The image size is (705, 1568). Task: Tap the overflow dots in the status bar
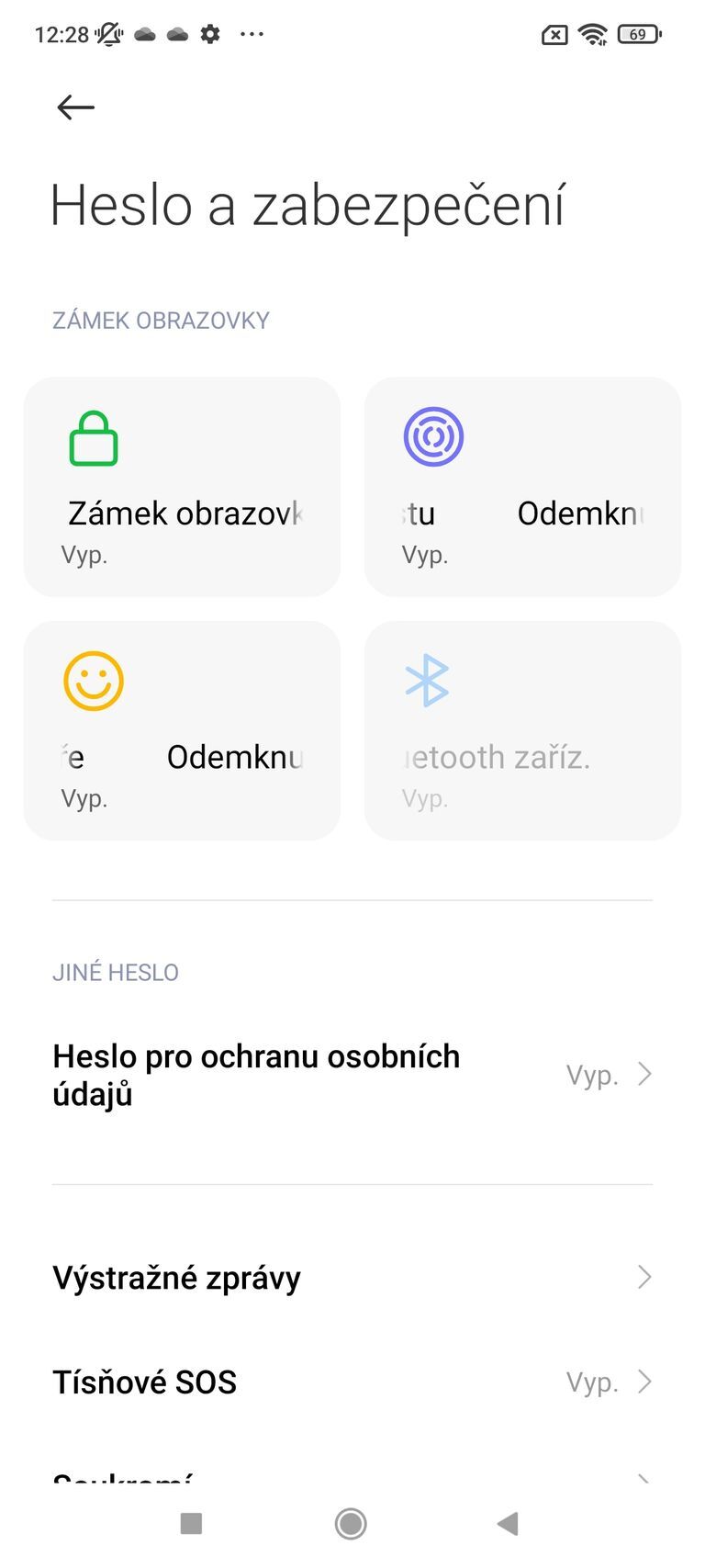coord(251,34)
